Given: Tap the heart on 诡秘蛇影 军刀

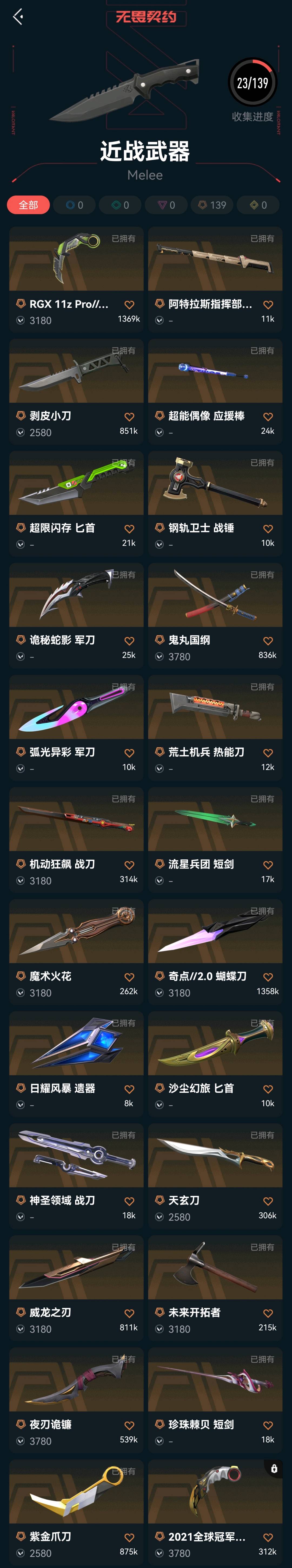Looking at the screenshot, I should [x=129, y=641].
